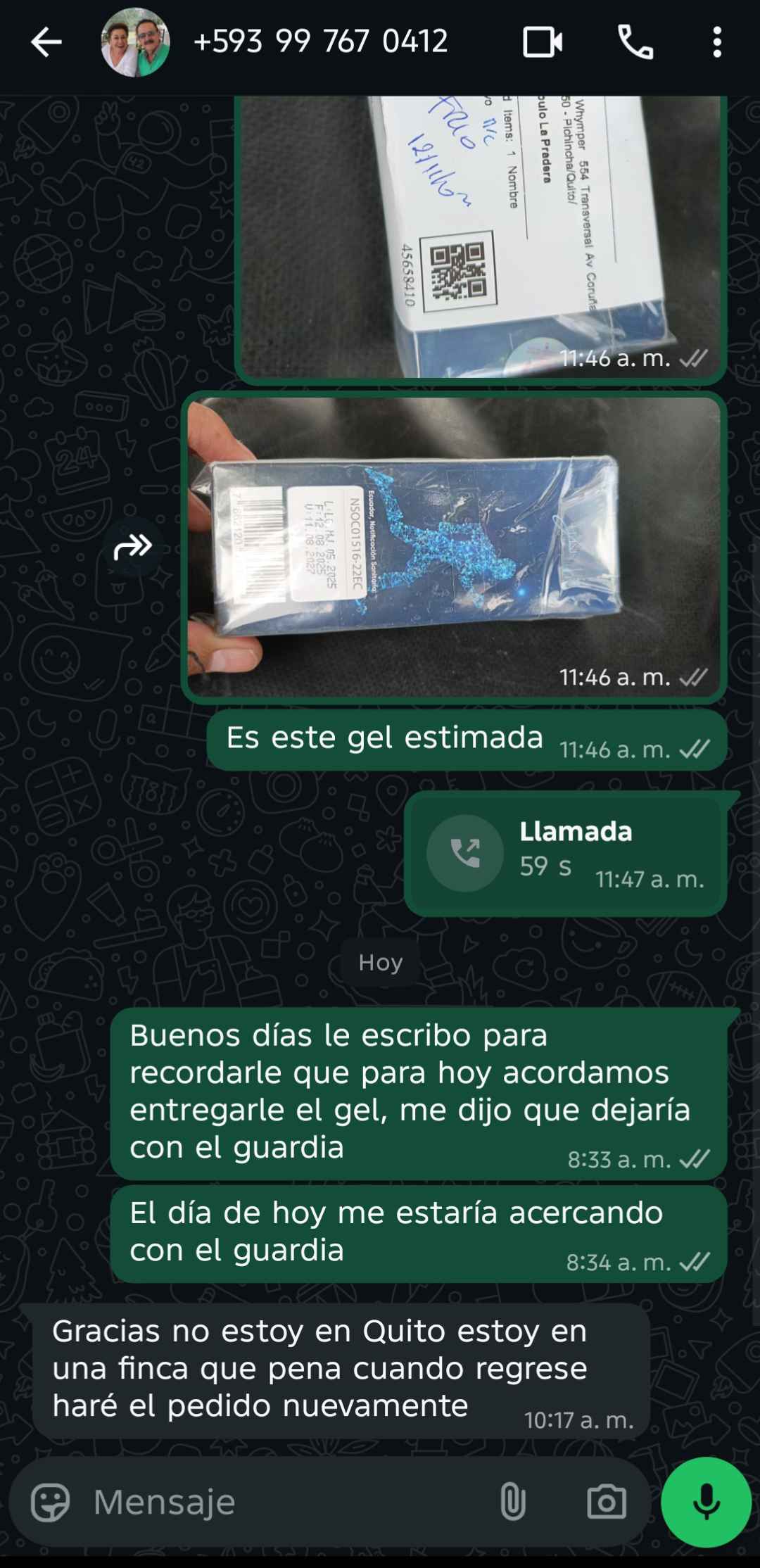Viewport: 760px width, 1568px height.
Task: Open the camera from the message bar
Action: click(606, 1503)
